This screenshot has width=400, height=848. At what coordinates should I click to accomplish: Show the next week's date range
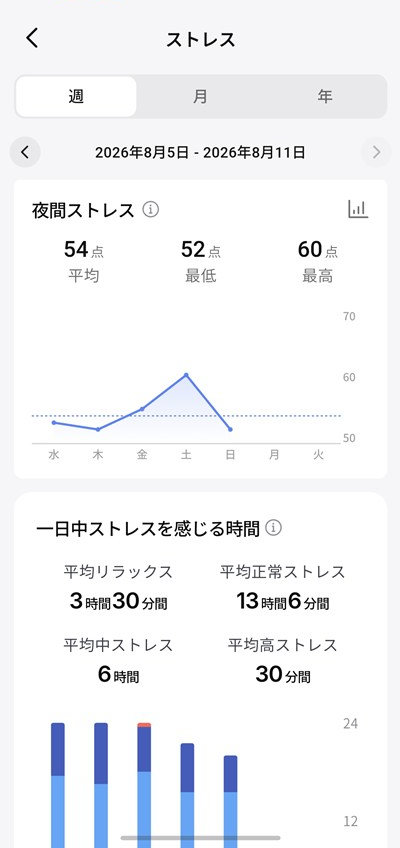click(x=376, y=153)
